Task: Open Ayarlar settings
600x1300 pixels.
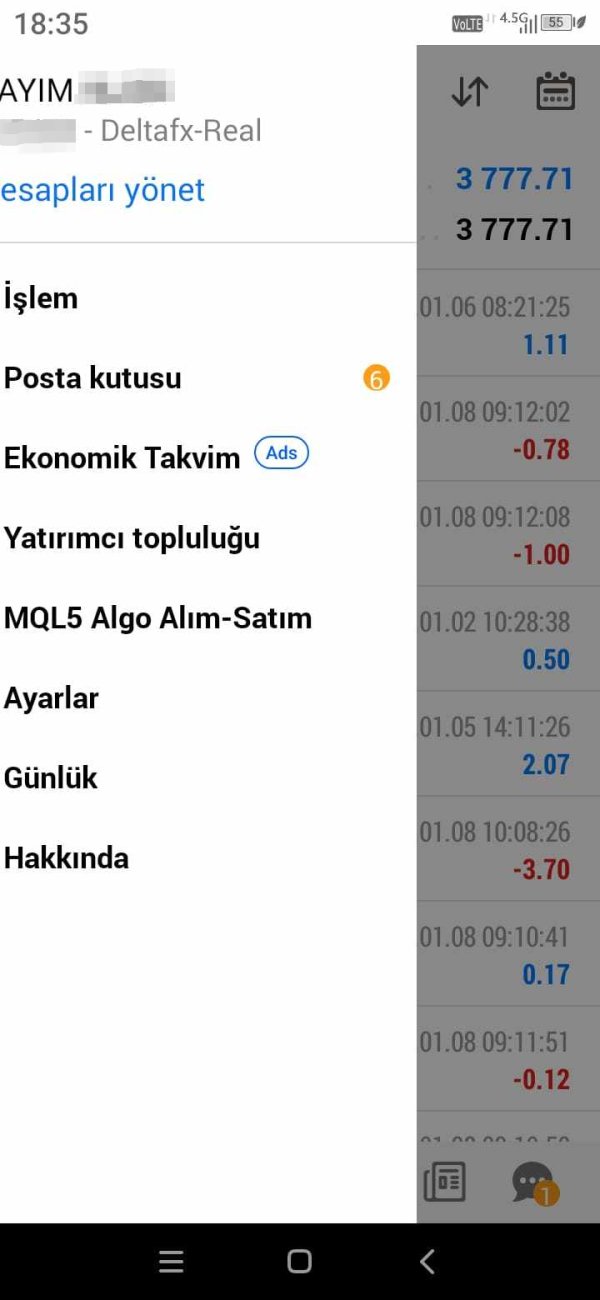Action: (x=52, y=698)
